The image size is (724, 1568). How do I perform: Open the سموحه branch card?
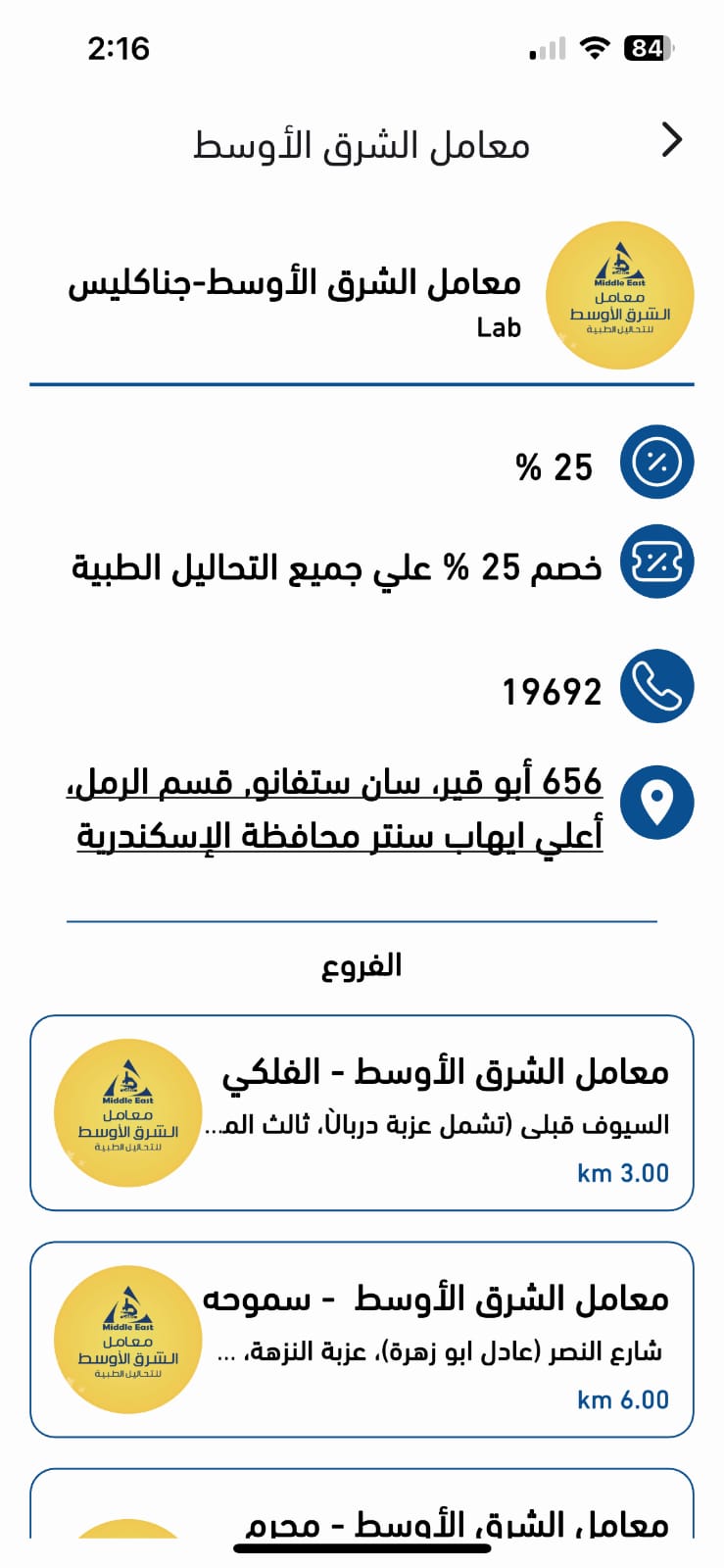click(x=362, y=1339)
